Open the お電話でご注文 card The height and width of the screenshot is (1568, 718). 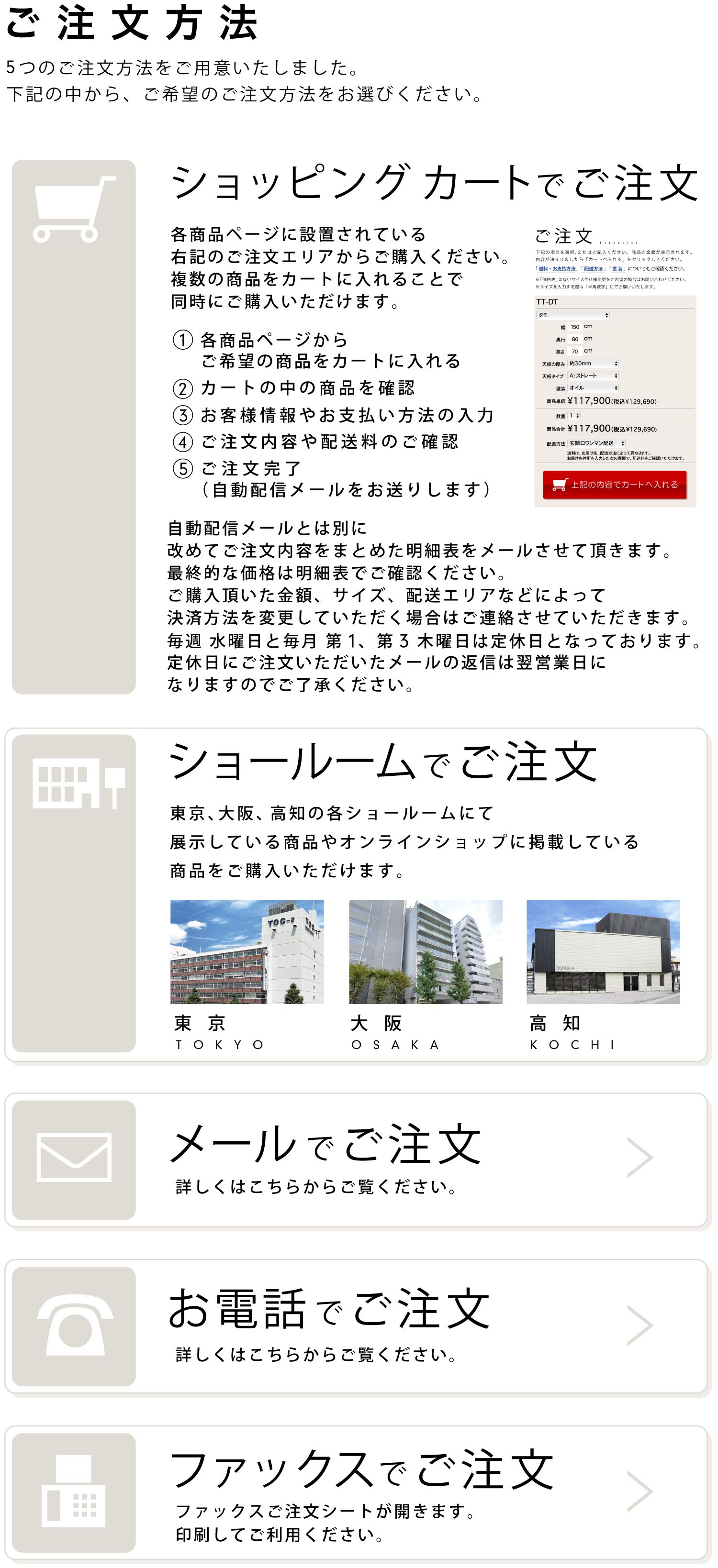[x=356, y=1326]
